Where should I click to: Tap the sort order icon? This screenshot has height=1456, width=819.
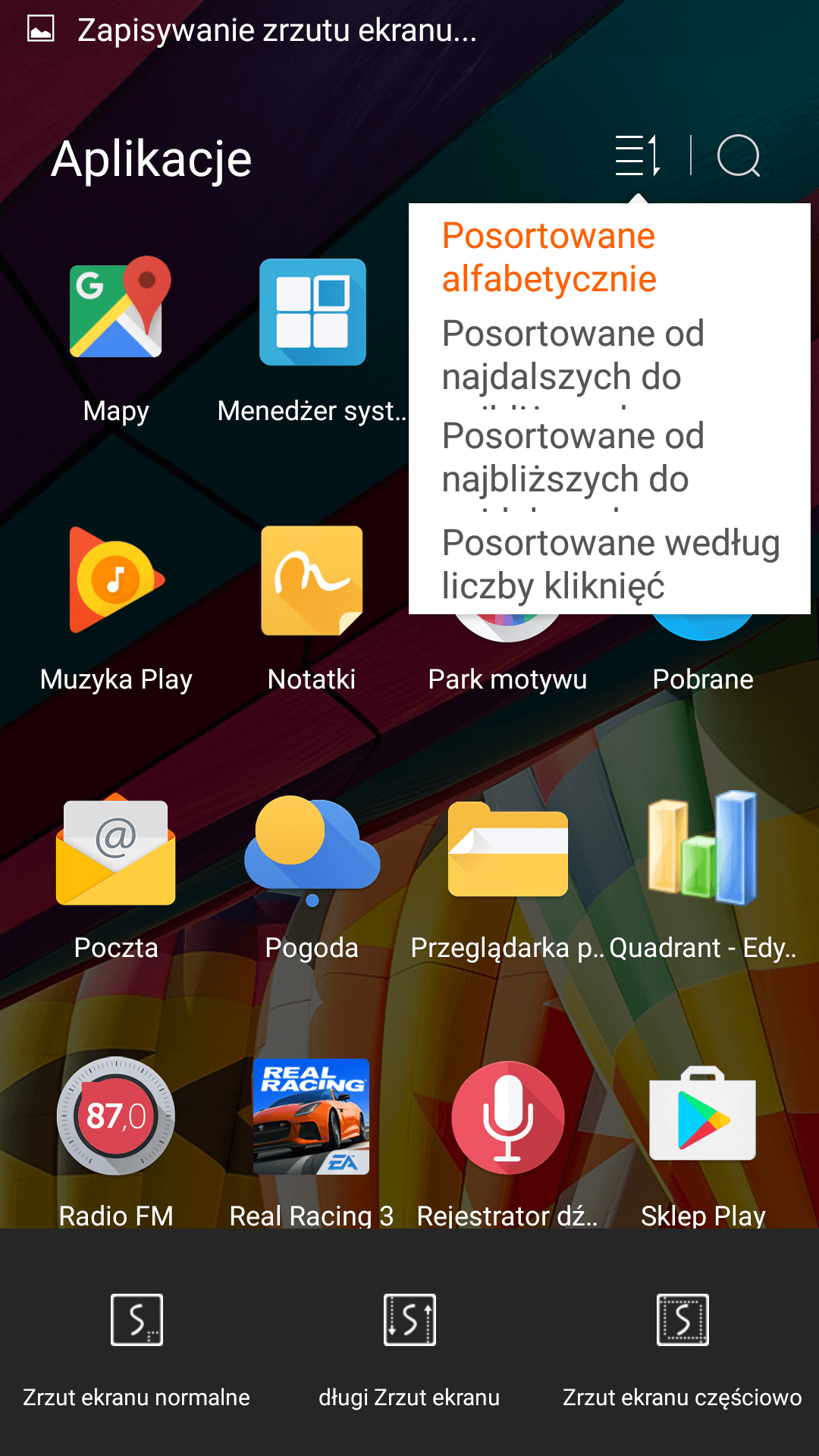(638, 155)
